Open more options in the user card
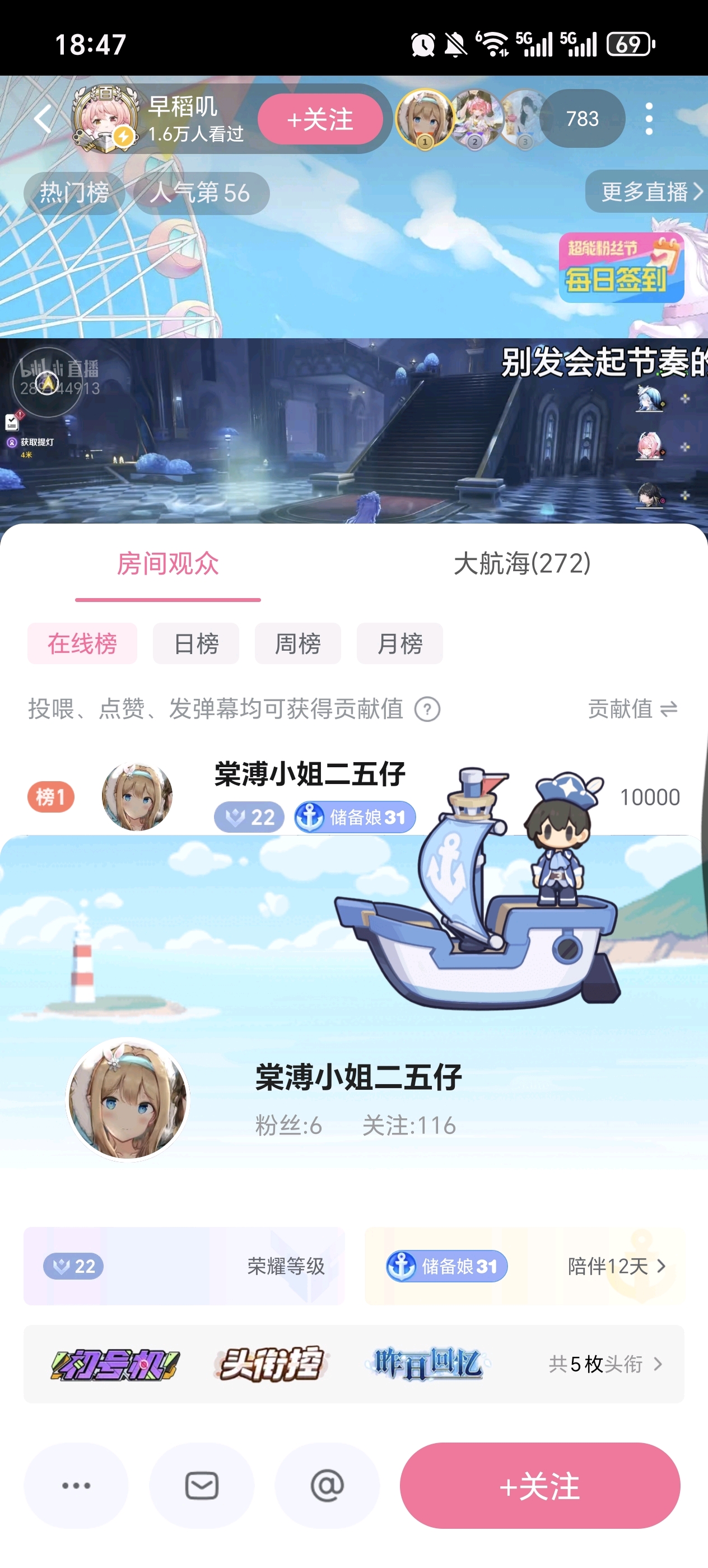 click(76, 1486)
